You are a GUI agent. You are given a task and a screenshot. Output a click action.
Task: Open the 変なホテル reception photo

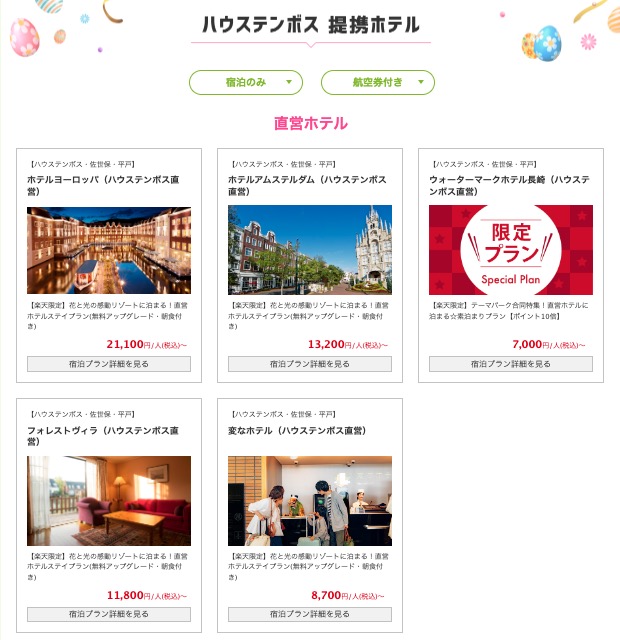coord(310,500)
